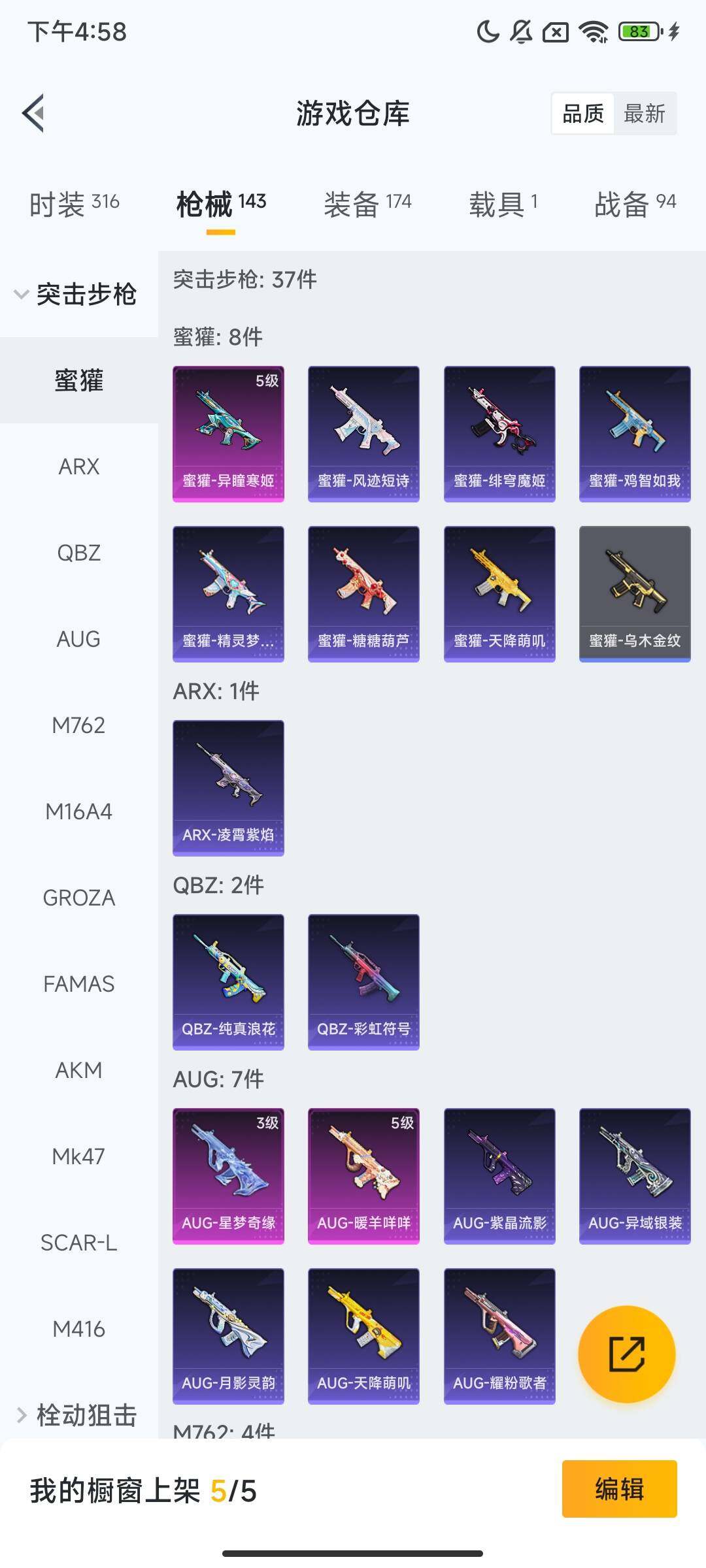Switch to the 时装 tab
Screen dimensions: 706x1568
(x=74, y=204)
